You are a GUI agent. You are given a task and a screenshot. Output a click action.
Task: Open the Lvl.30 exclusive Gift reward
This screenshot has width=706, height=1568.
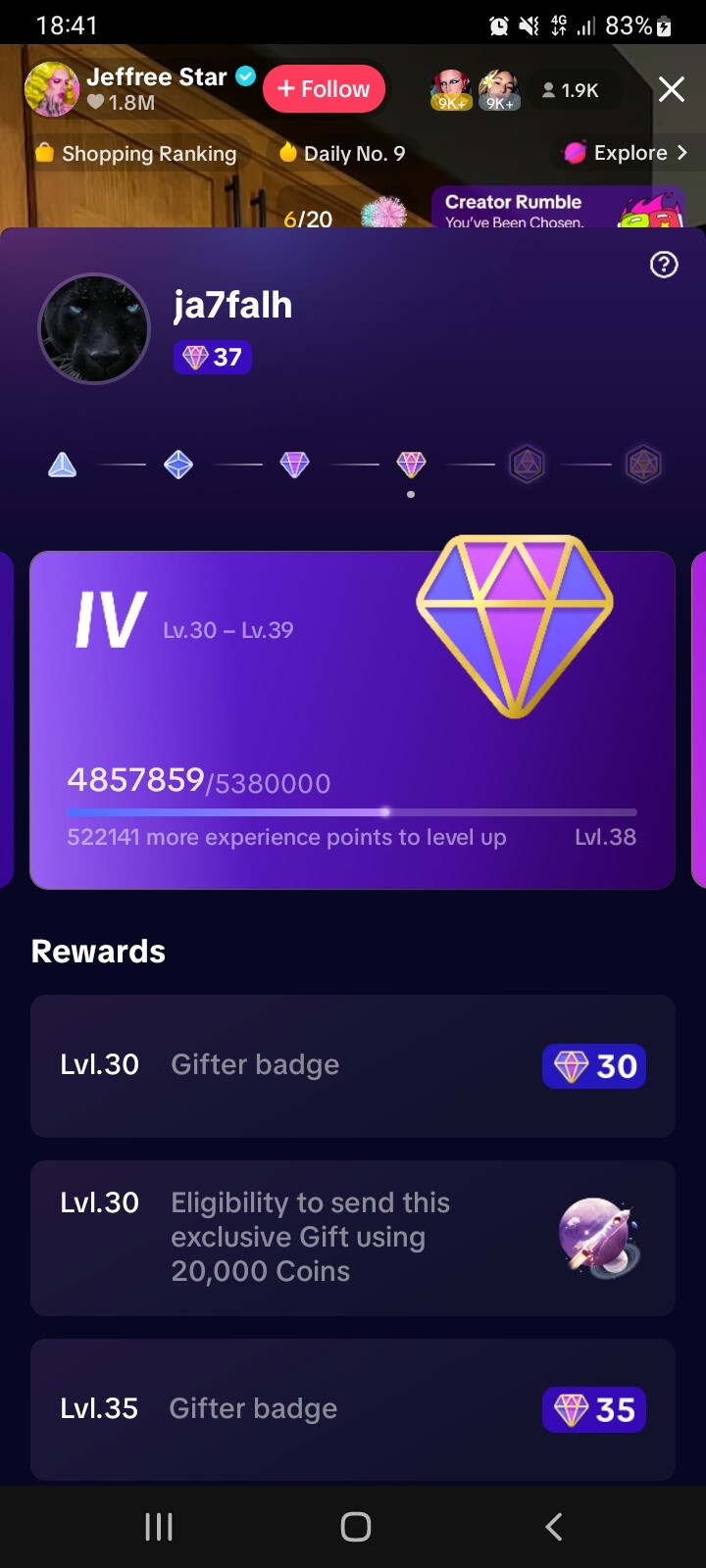(353, 1238)
